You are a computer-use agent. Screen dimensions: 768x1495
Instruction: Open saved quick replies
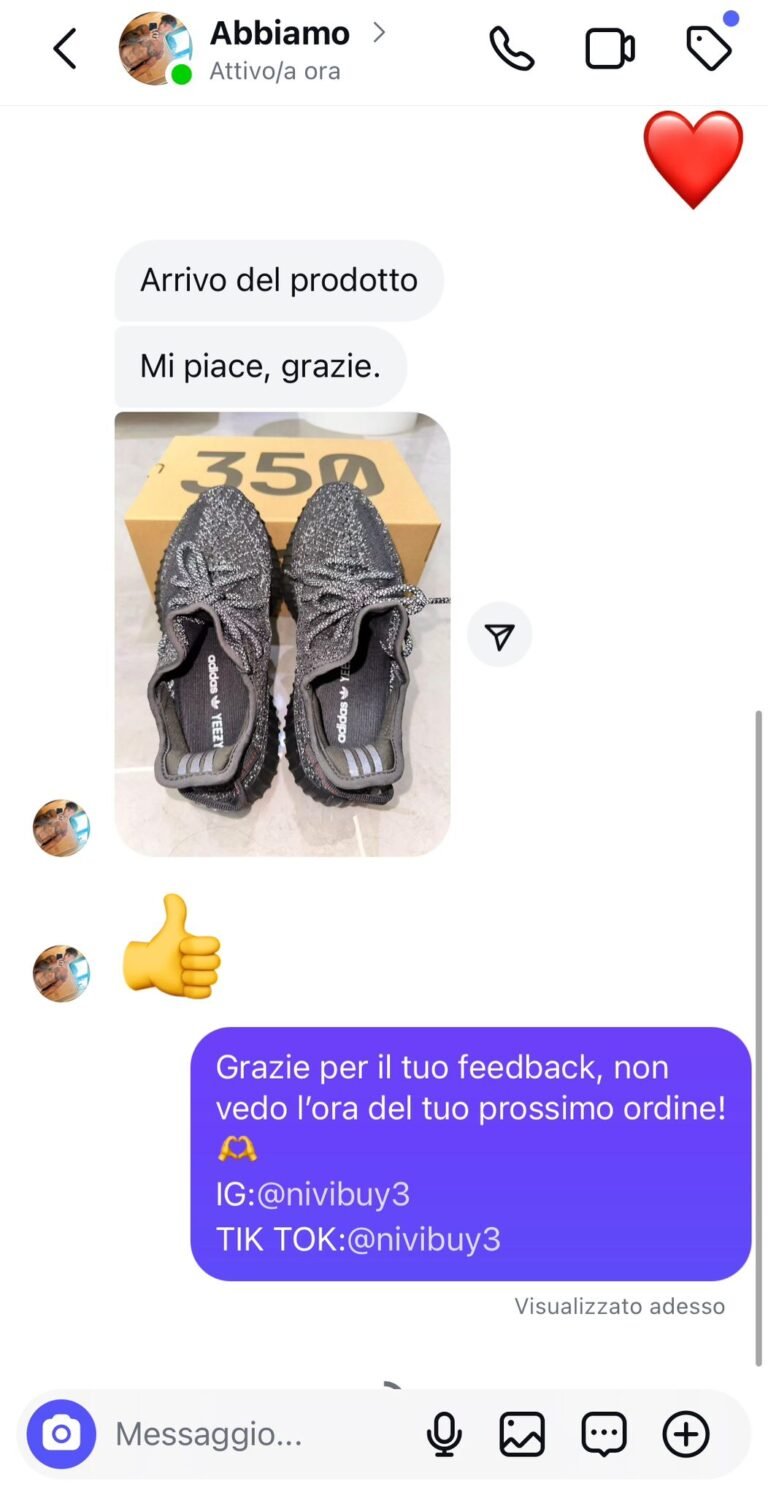(604, 1434)
